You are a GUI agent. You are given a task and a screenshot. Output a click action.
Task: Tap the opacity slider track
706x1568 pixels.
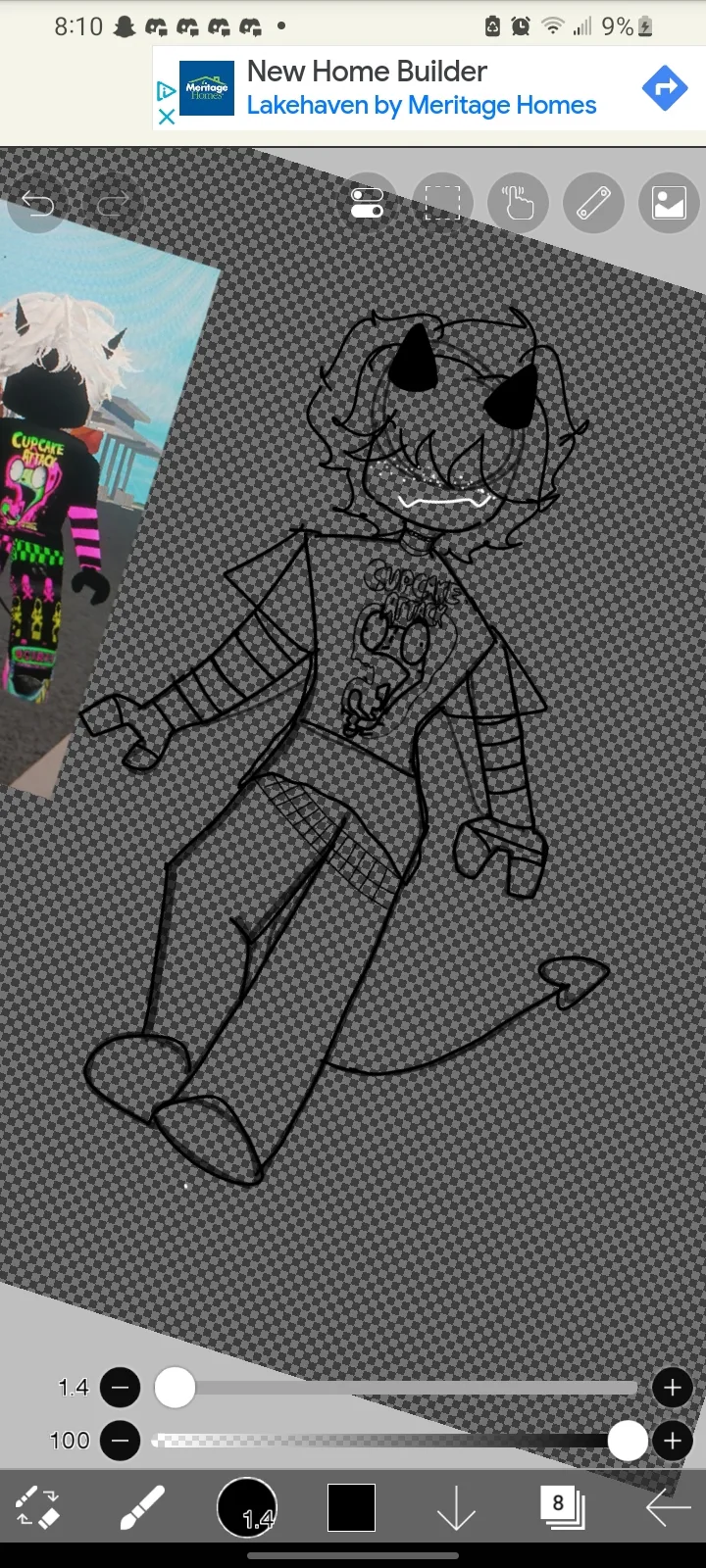point(397,1441)
